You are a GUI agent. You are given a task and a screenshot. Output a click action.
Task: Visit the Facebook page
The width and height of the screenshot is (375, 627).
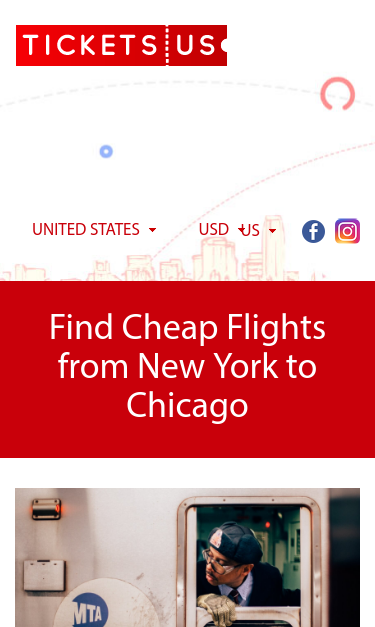point(313,231)
